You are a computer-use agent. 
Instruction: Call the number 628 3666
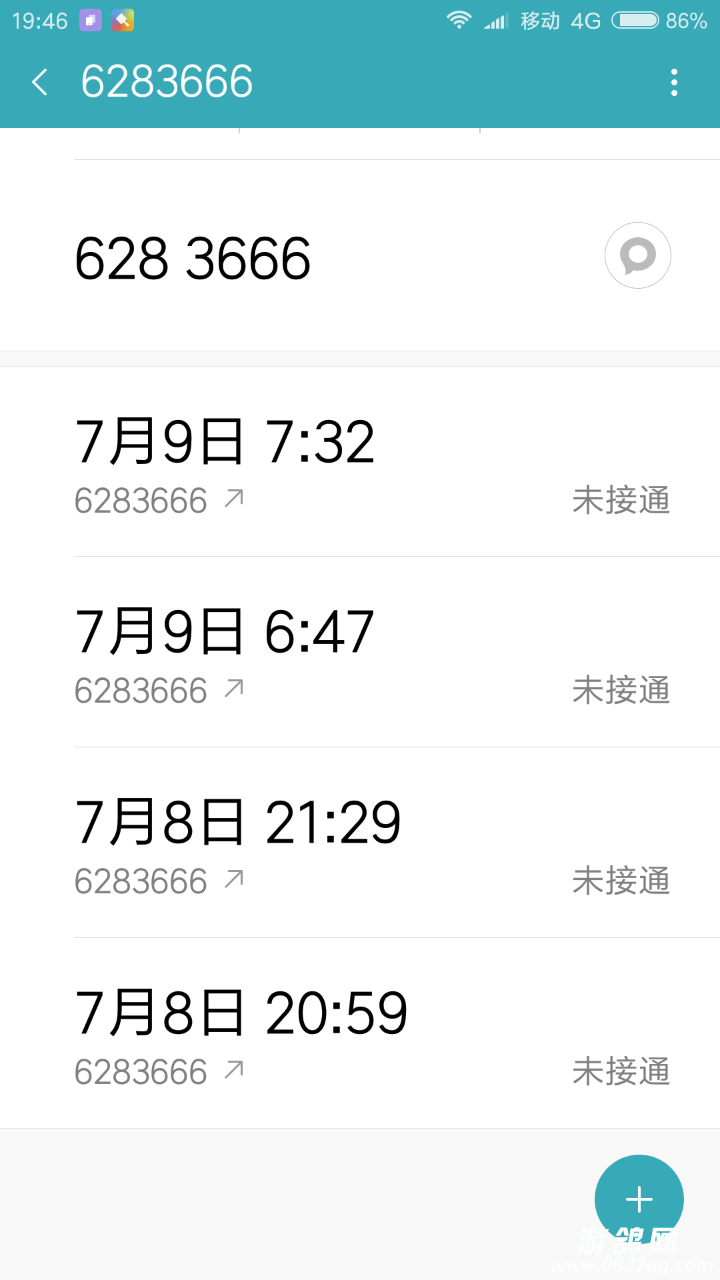tap(193, 259)
